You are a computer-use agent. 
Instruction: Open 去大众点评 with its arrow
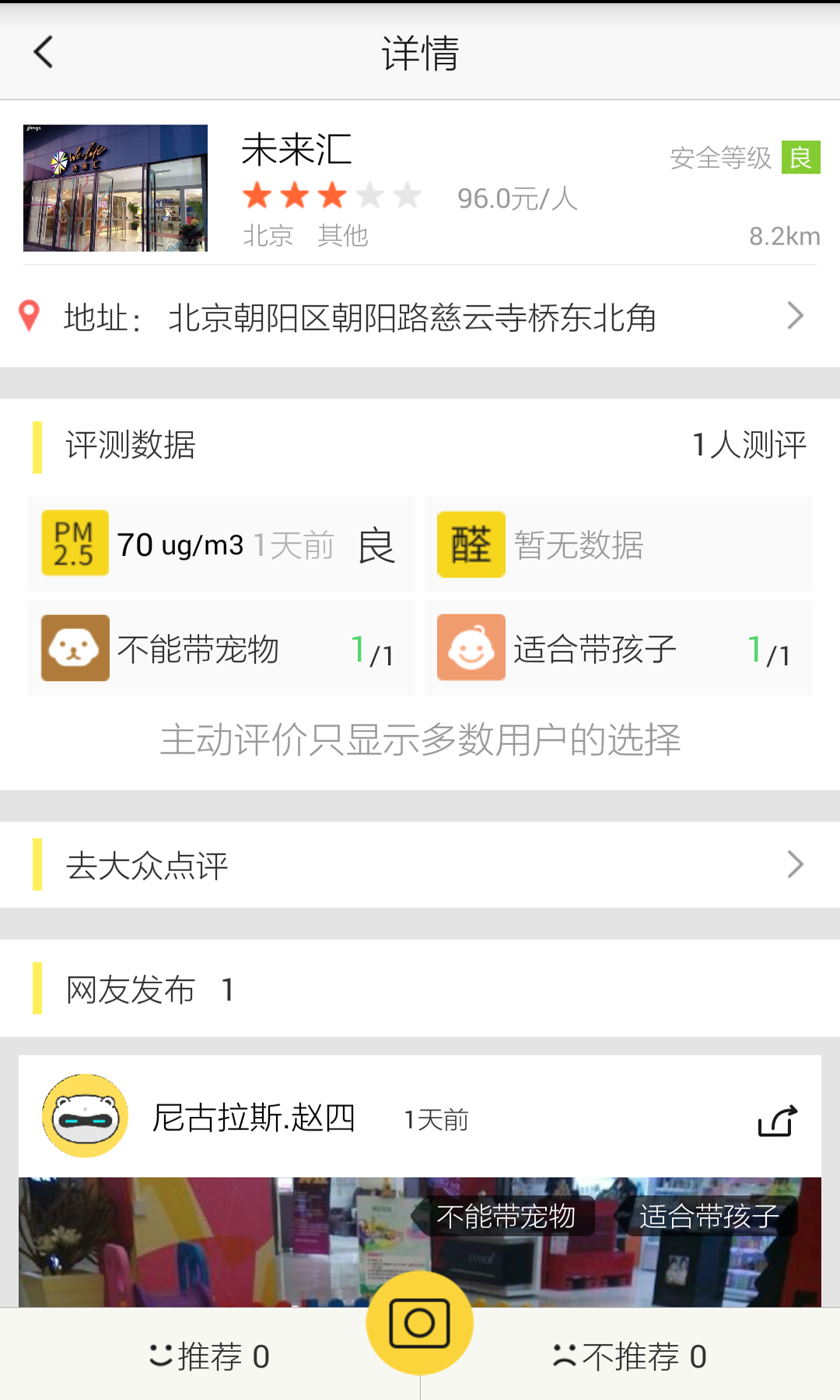[x=794, y=864]
